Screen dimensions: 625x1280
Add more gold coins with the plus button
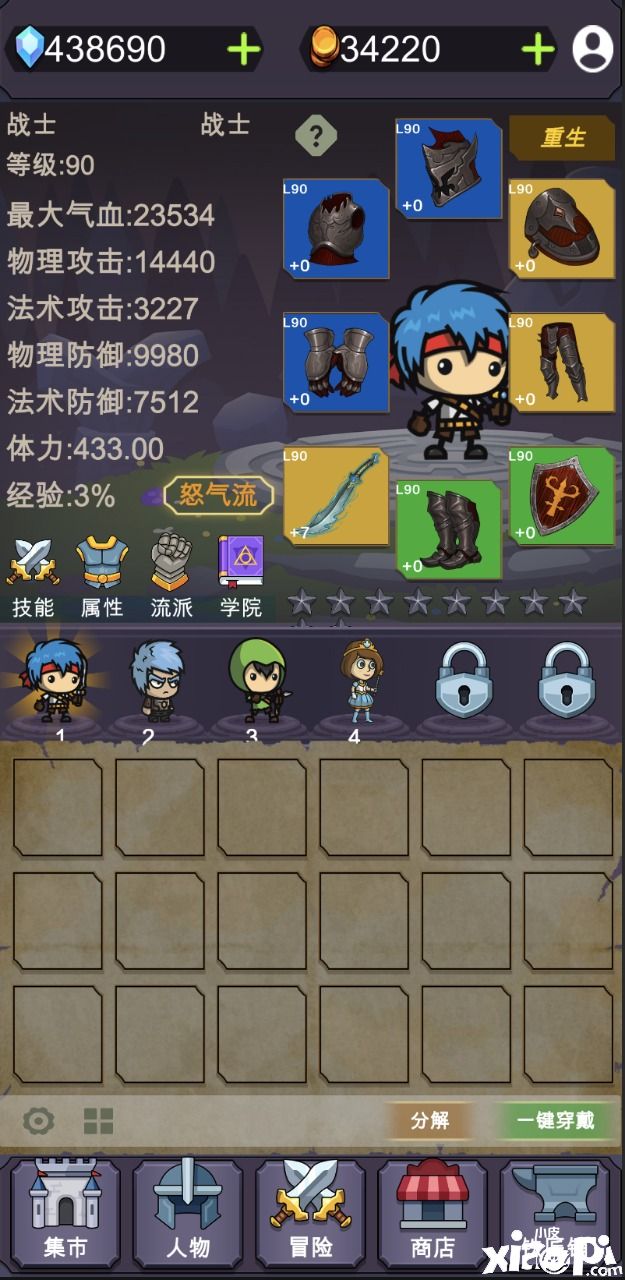click(x=538, y=48)
